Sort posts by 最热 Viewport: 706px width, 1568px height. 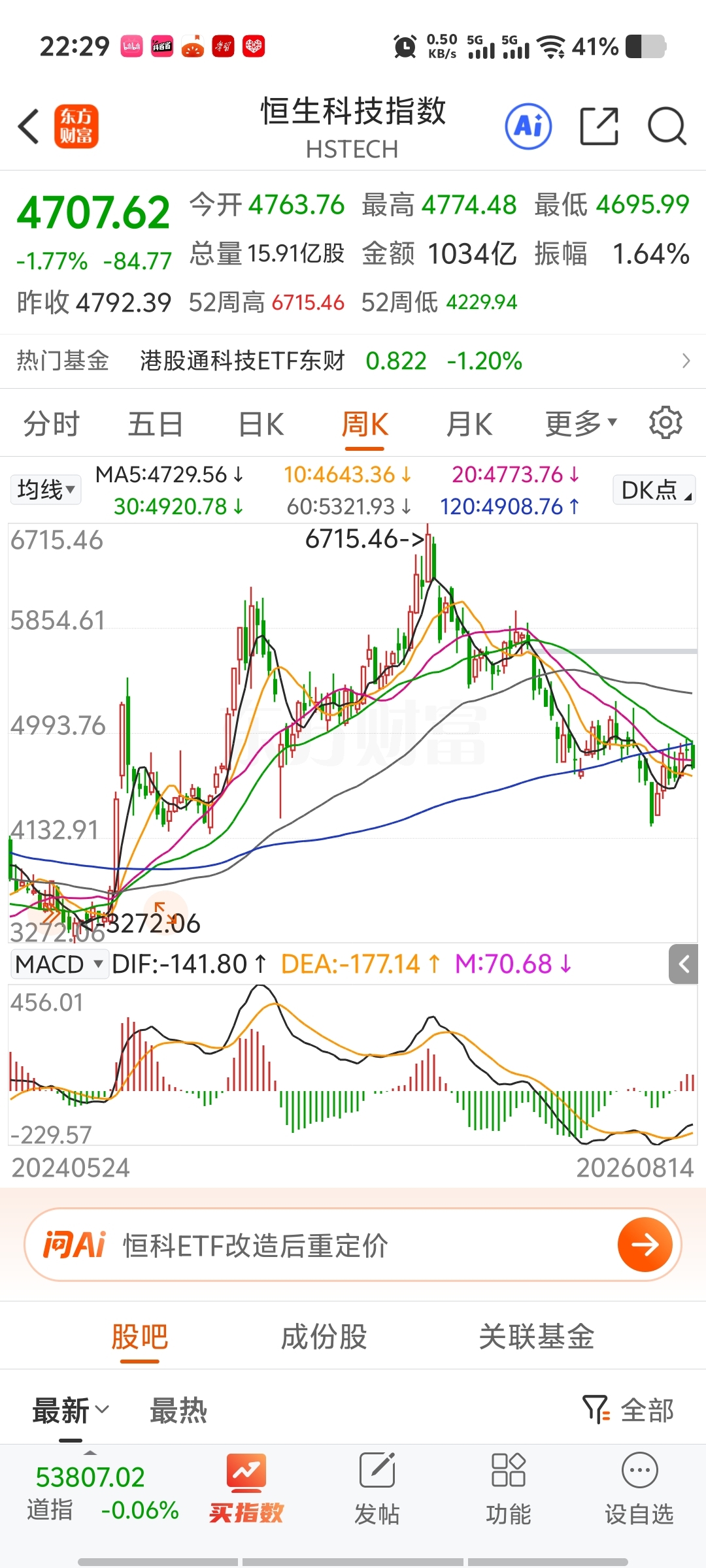(x=178, y=1411)
